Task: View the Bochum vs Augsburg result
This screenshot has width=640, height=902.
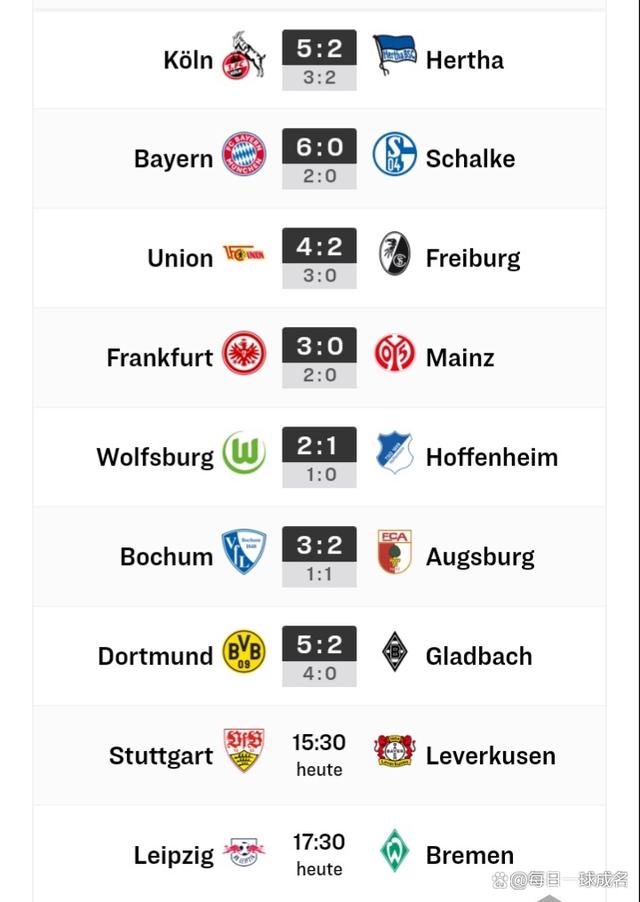Action: click(319, 557)
